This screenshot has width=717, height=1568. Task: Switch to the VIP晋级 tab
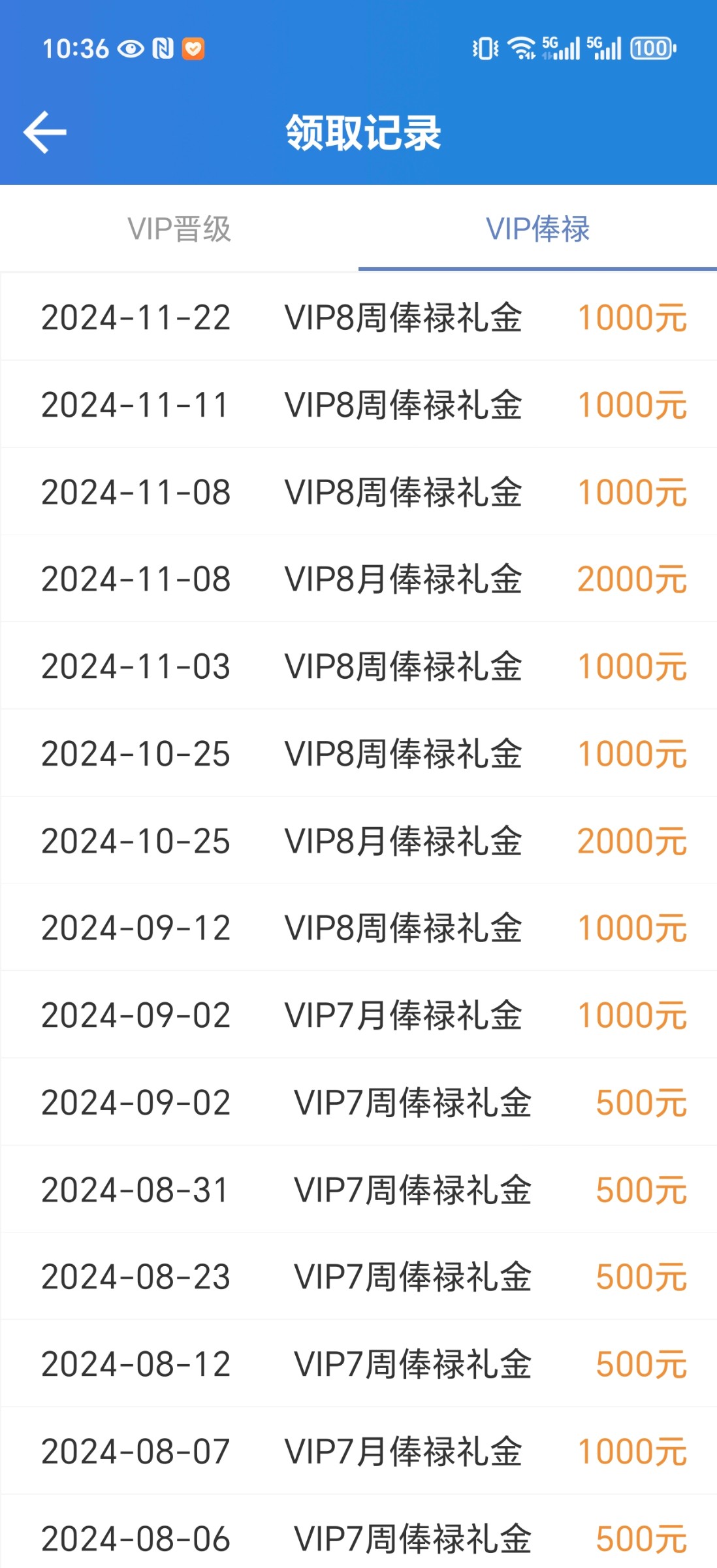pos(179,229)
